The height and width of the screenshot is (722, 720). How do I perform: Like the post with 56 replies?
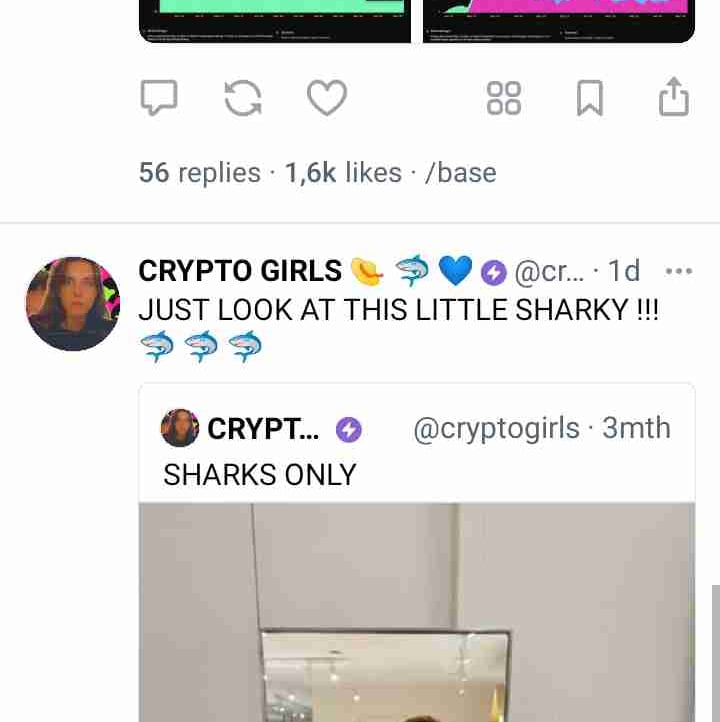click(x=326, y=98)
